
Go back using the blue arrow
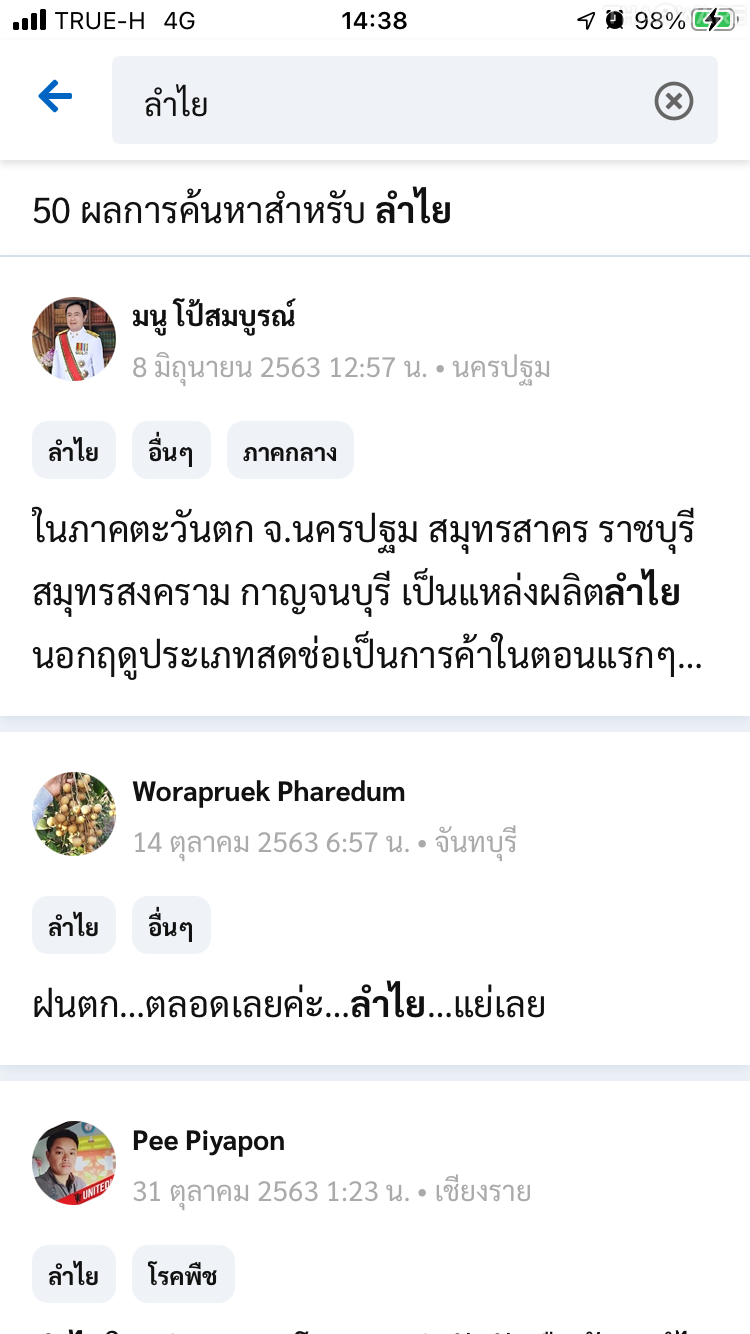click(x=56, y=97)
